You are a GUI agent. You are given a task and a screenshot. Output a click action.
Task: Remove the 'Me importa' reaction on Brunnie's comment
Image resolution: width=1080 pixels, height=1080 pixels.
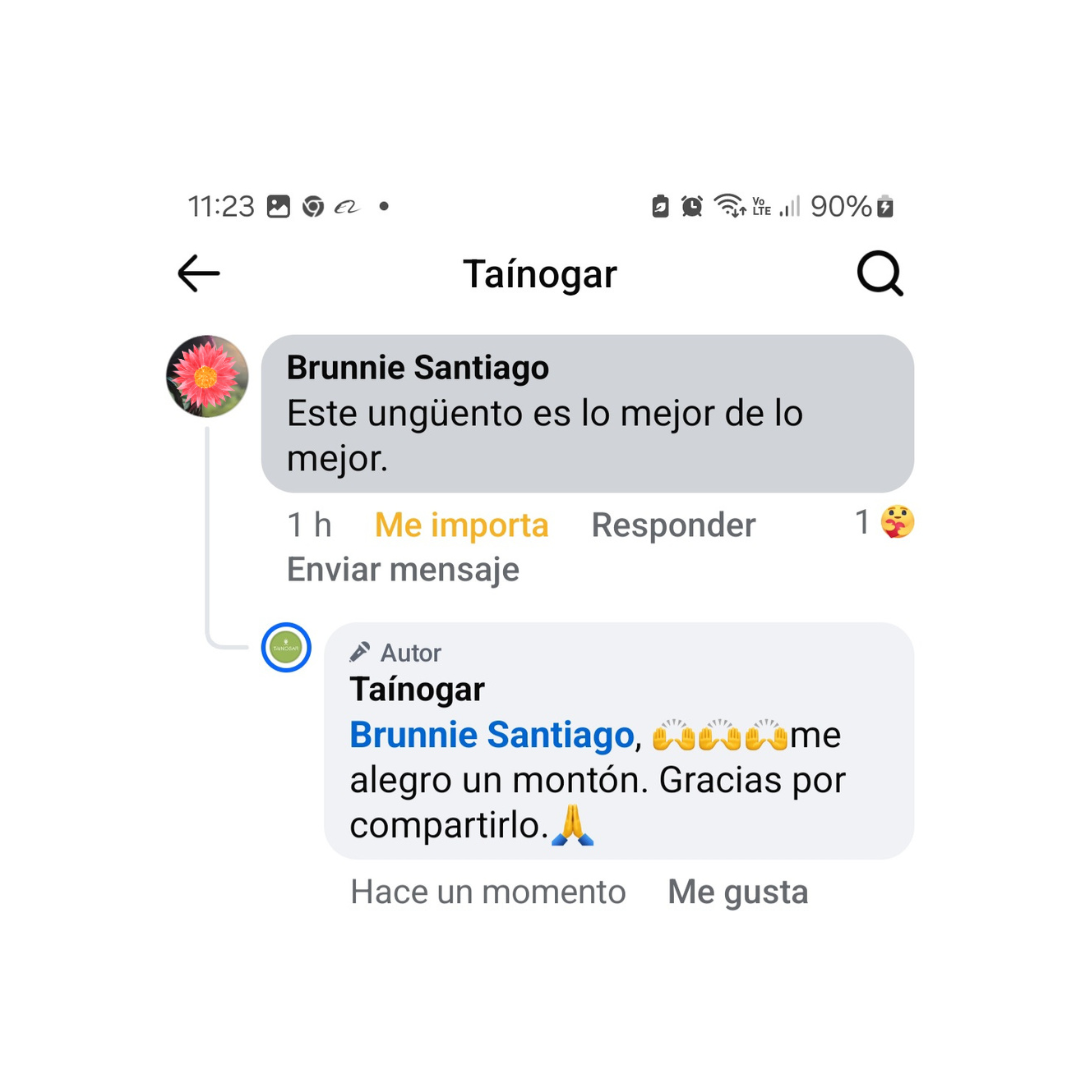pyautogui.click(x=461, y=525)
